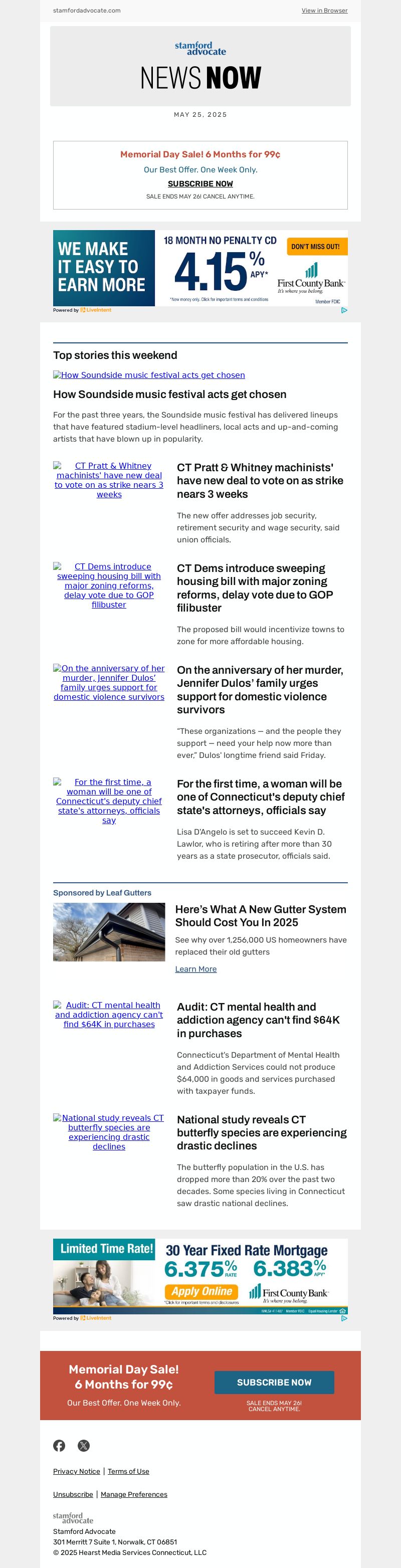Open the Facebook icon

[x=59, y=1446]
